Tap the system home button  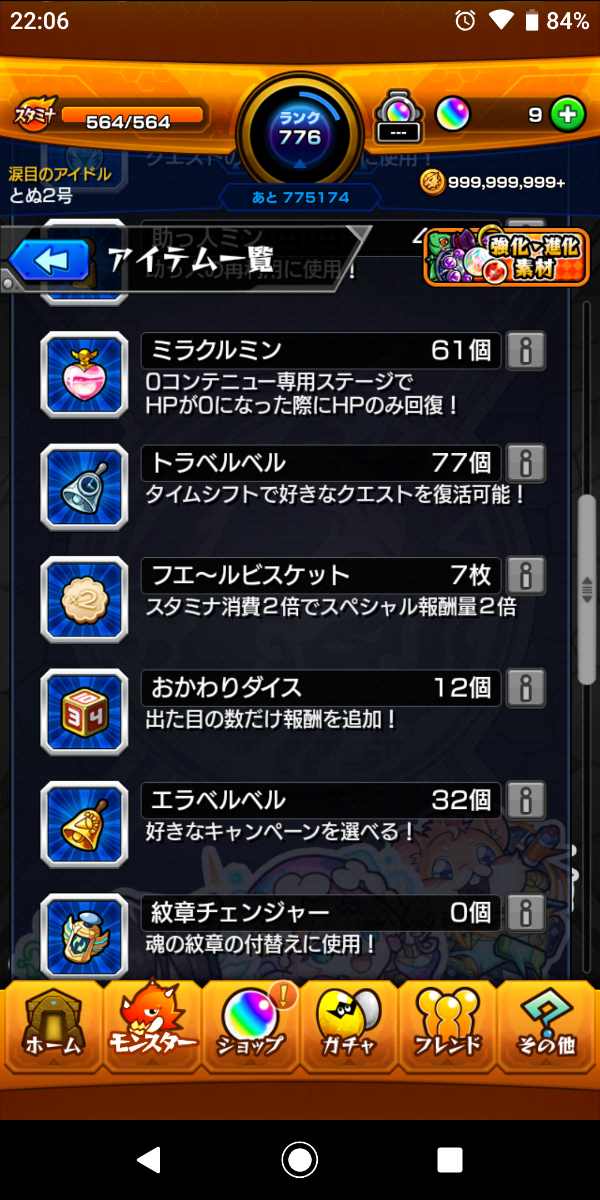(300, 1159)
